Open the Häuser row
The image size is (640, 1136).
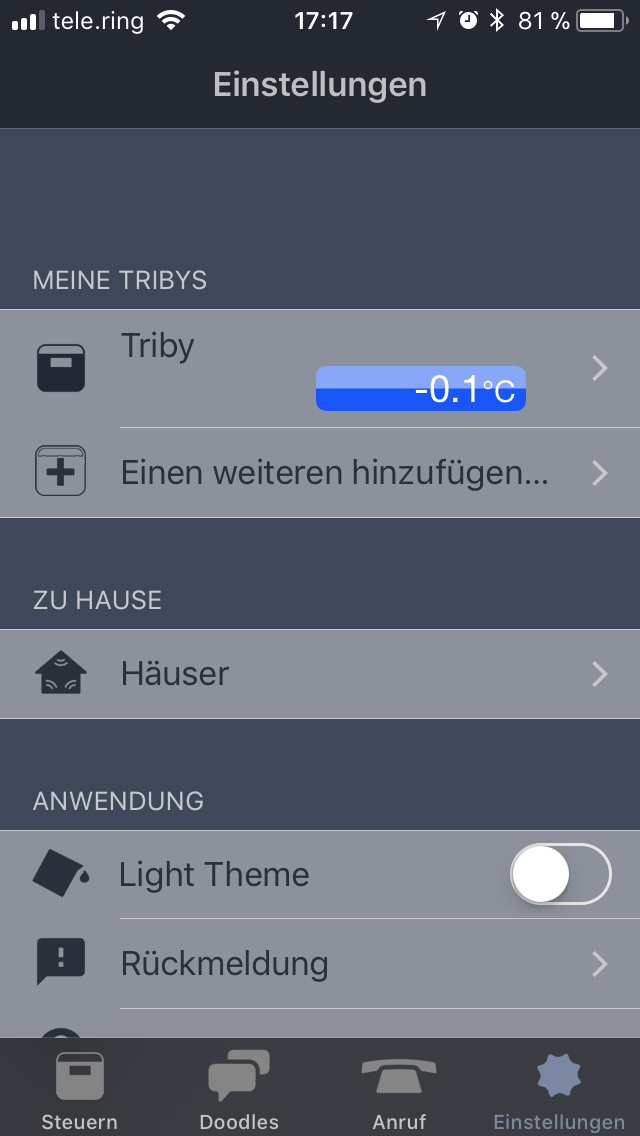320,674
